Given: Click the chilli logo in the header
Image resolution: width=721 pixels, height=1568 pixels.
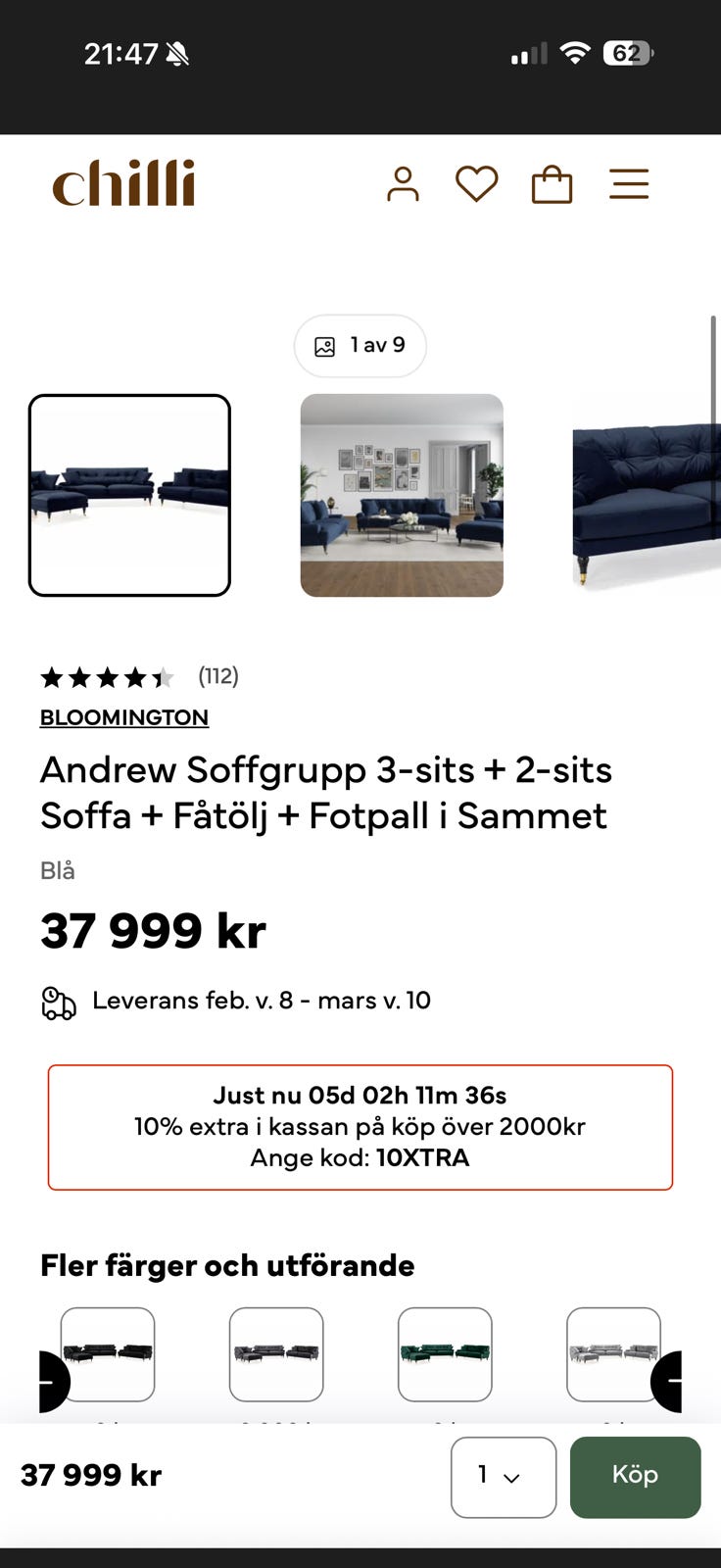Looking at the screenshot, I should (x=123, y=183).
